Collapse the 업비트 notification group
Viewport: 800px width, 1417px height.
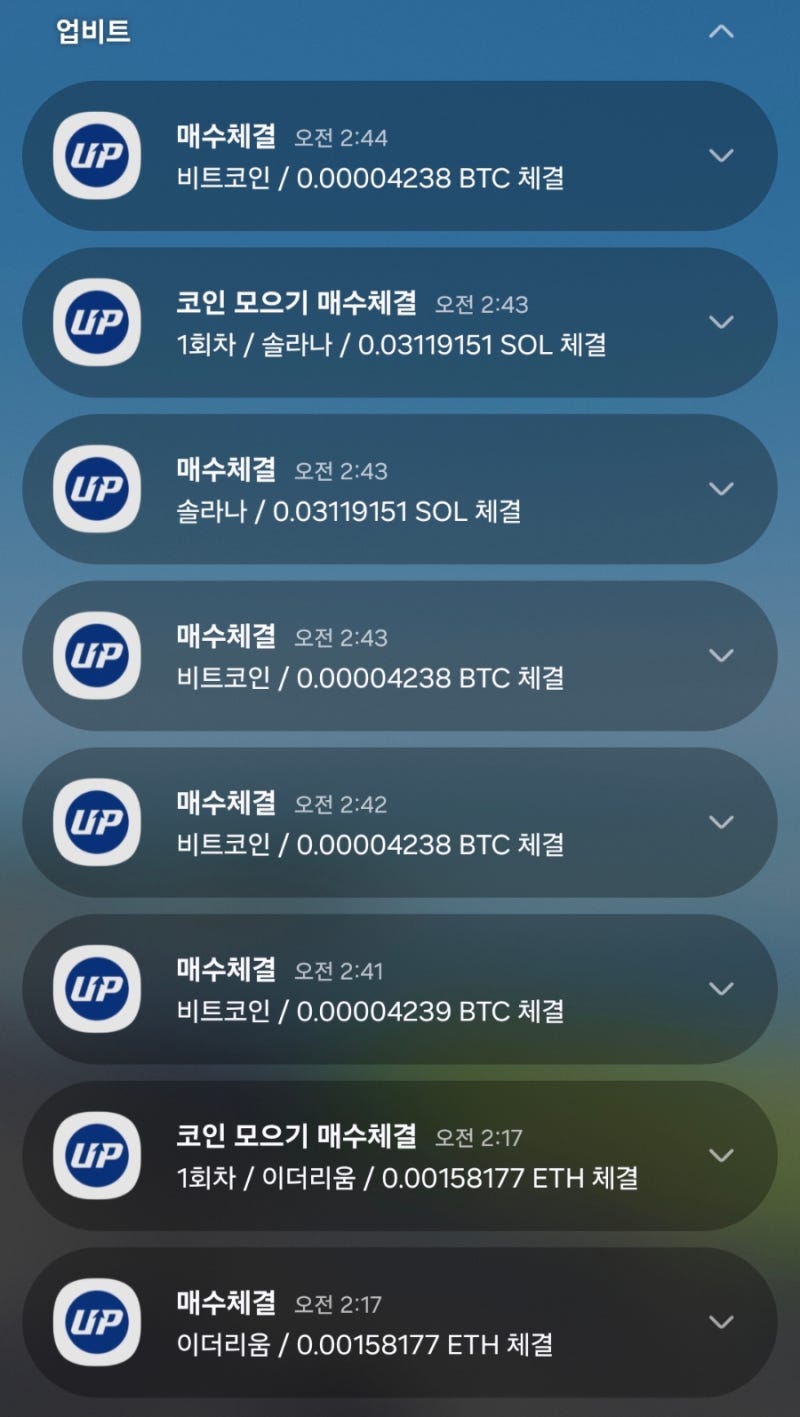tap(722, 32)
